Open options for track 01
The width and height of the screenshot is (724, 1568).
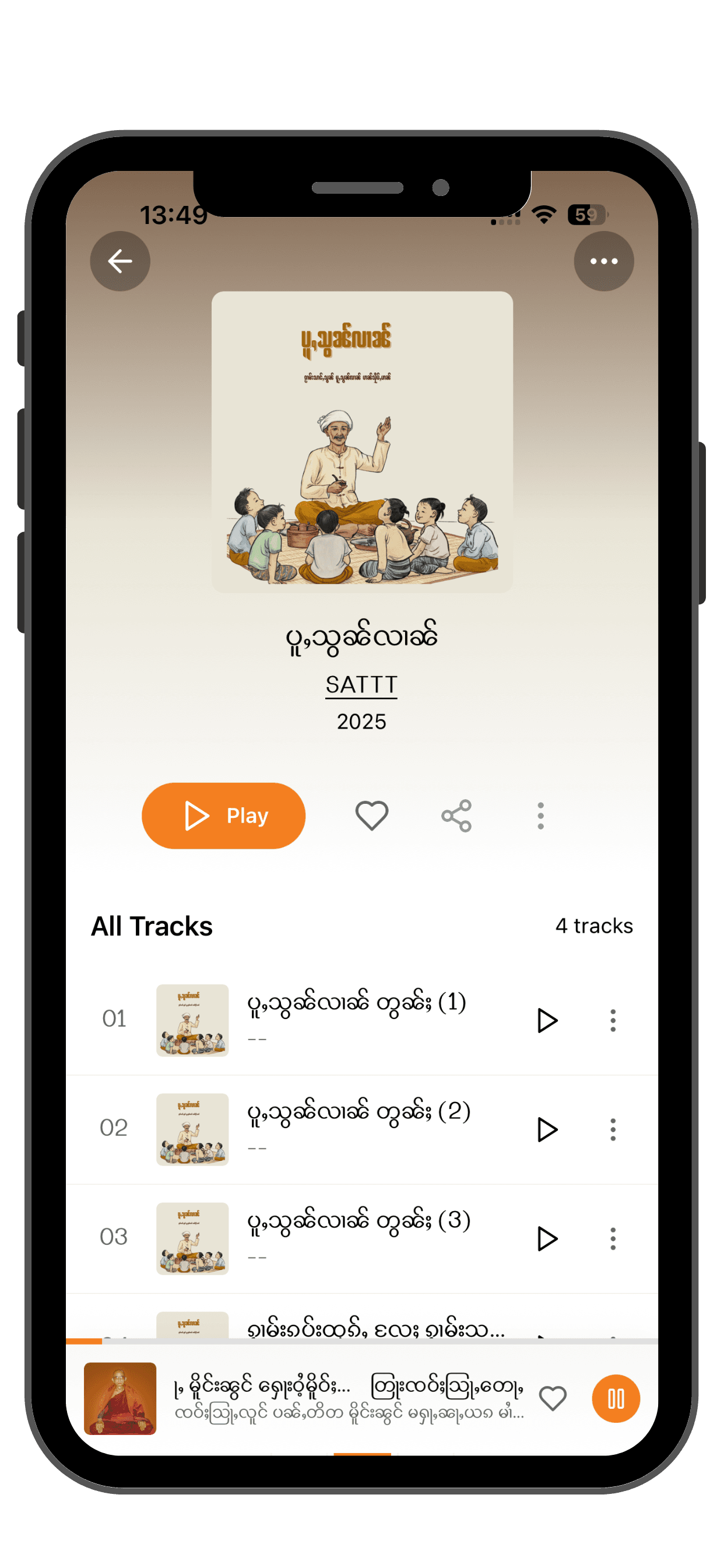(613, 1021)
